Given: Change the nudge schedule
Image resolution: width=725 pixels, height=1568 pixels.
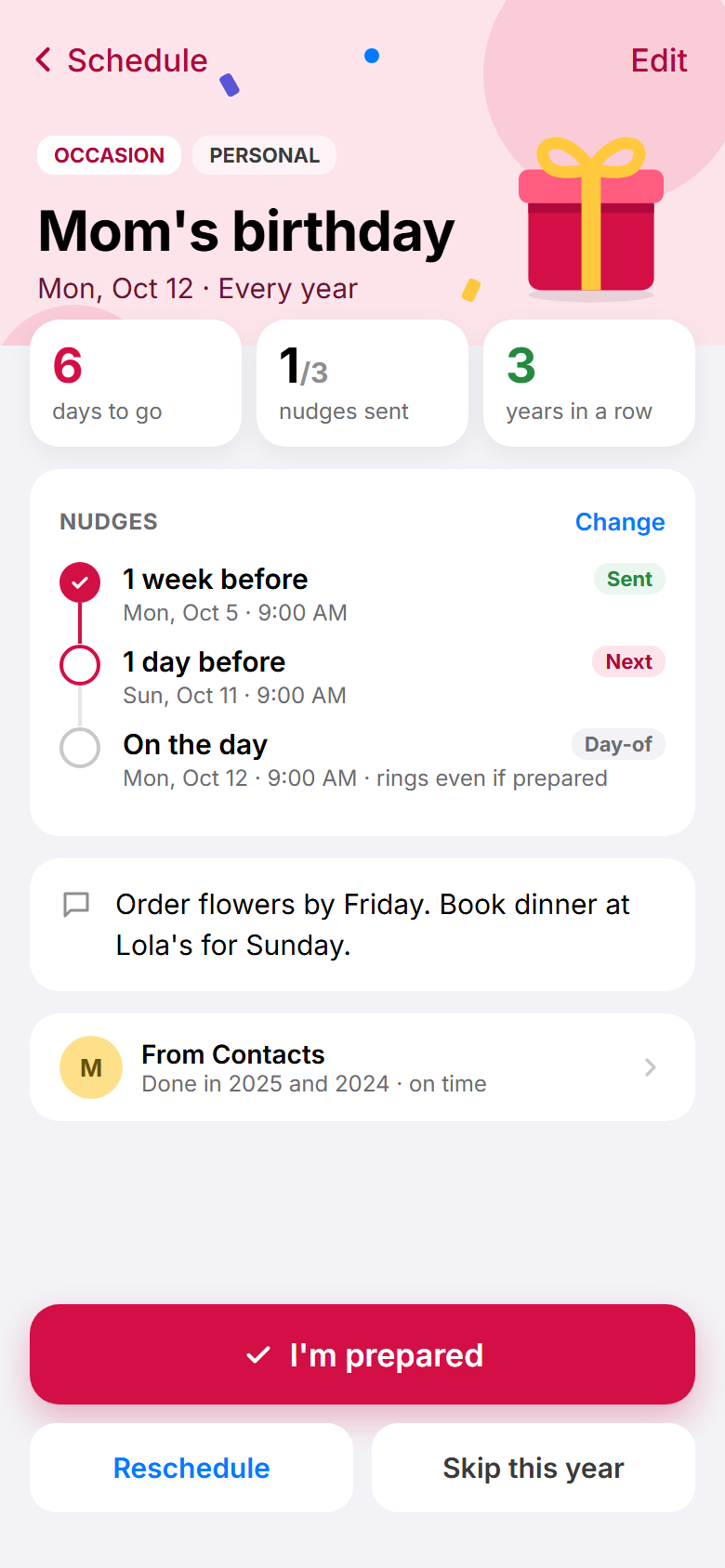Looking at the screenshot, I should tap(620, 522).
